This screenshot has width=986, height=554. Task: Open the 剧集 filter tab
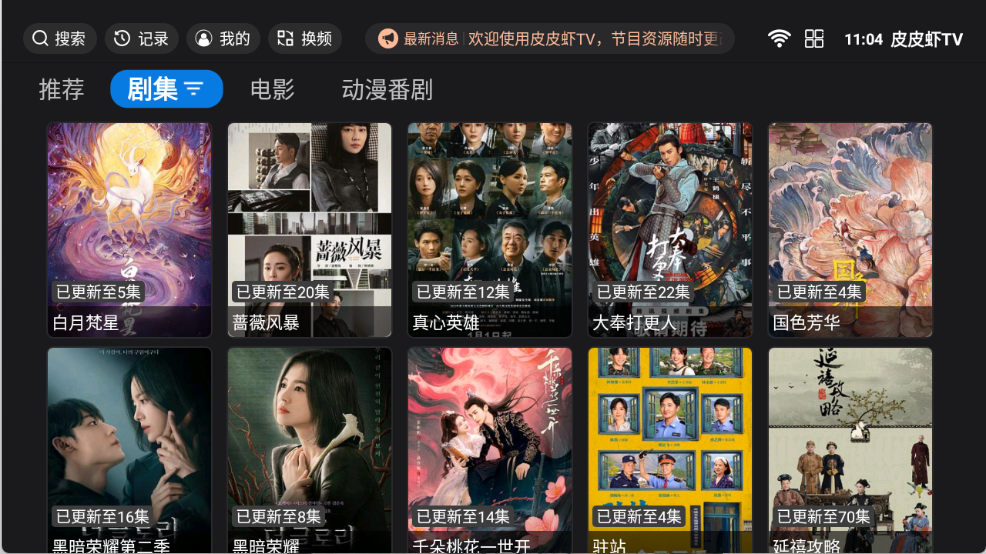[166, 89]
